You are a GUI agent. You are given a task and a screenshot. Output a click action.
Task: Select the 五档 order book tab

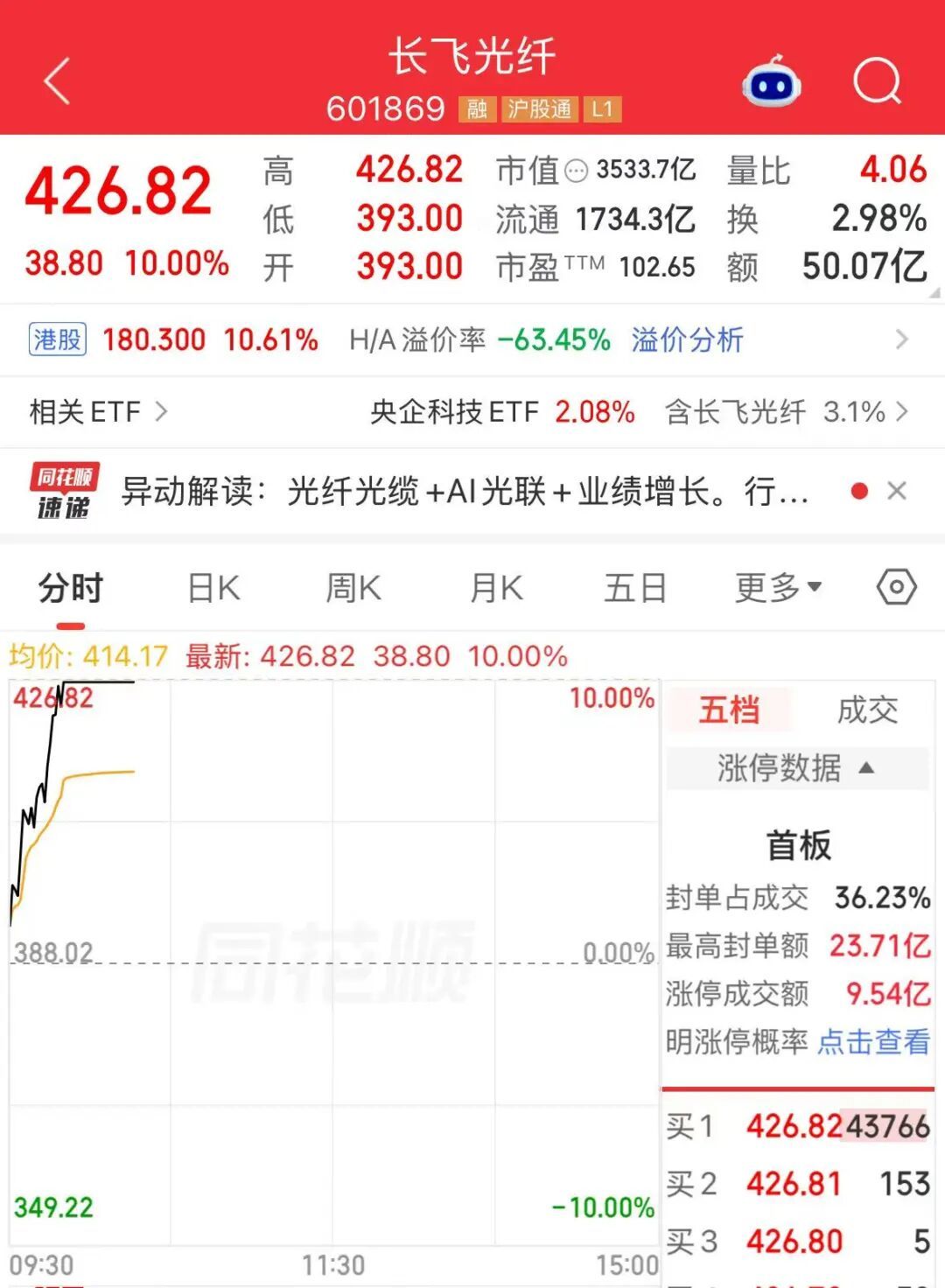click(729, 710)
